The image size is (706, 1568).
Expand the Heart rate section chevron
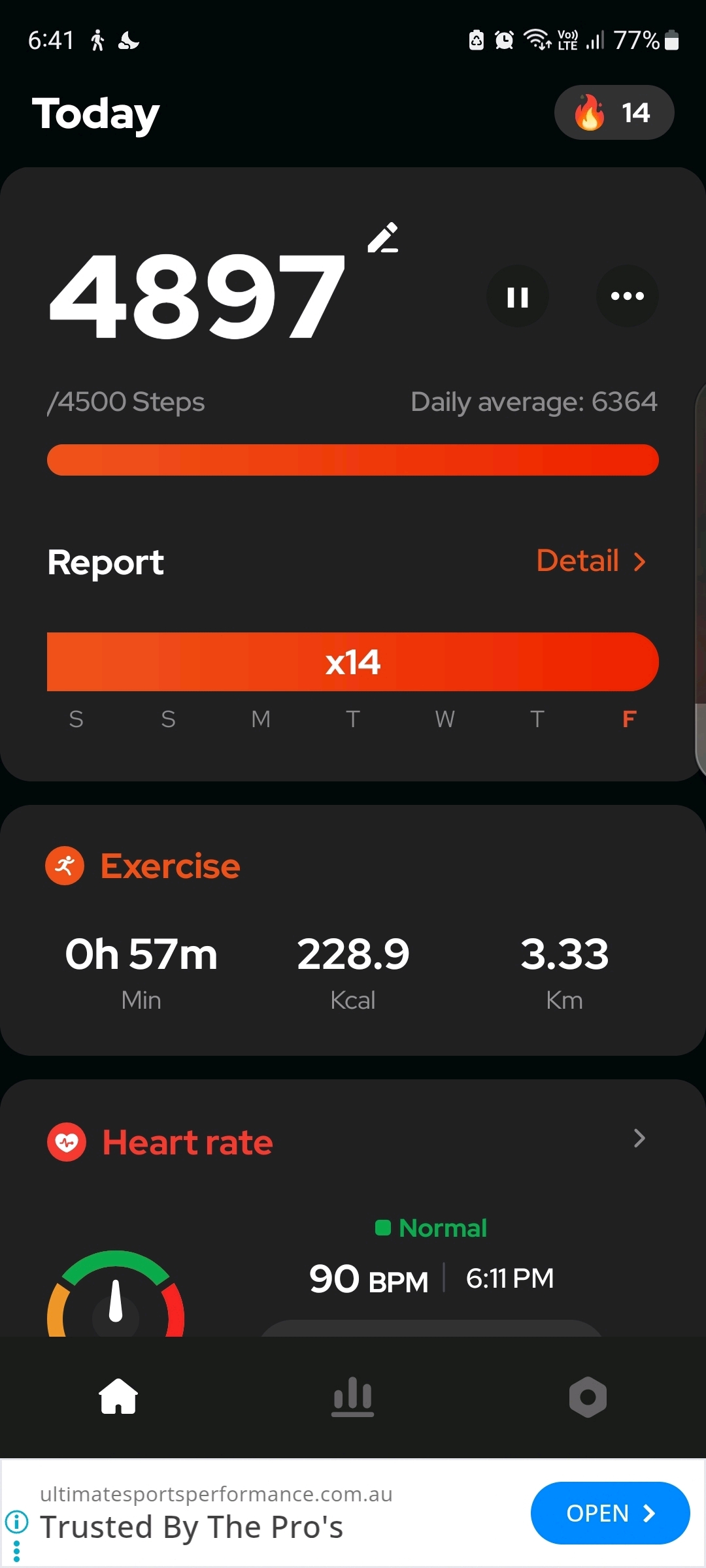click(639, 1139)
